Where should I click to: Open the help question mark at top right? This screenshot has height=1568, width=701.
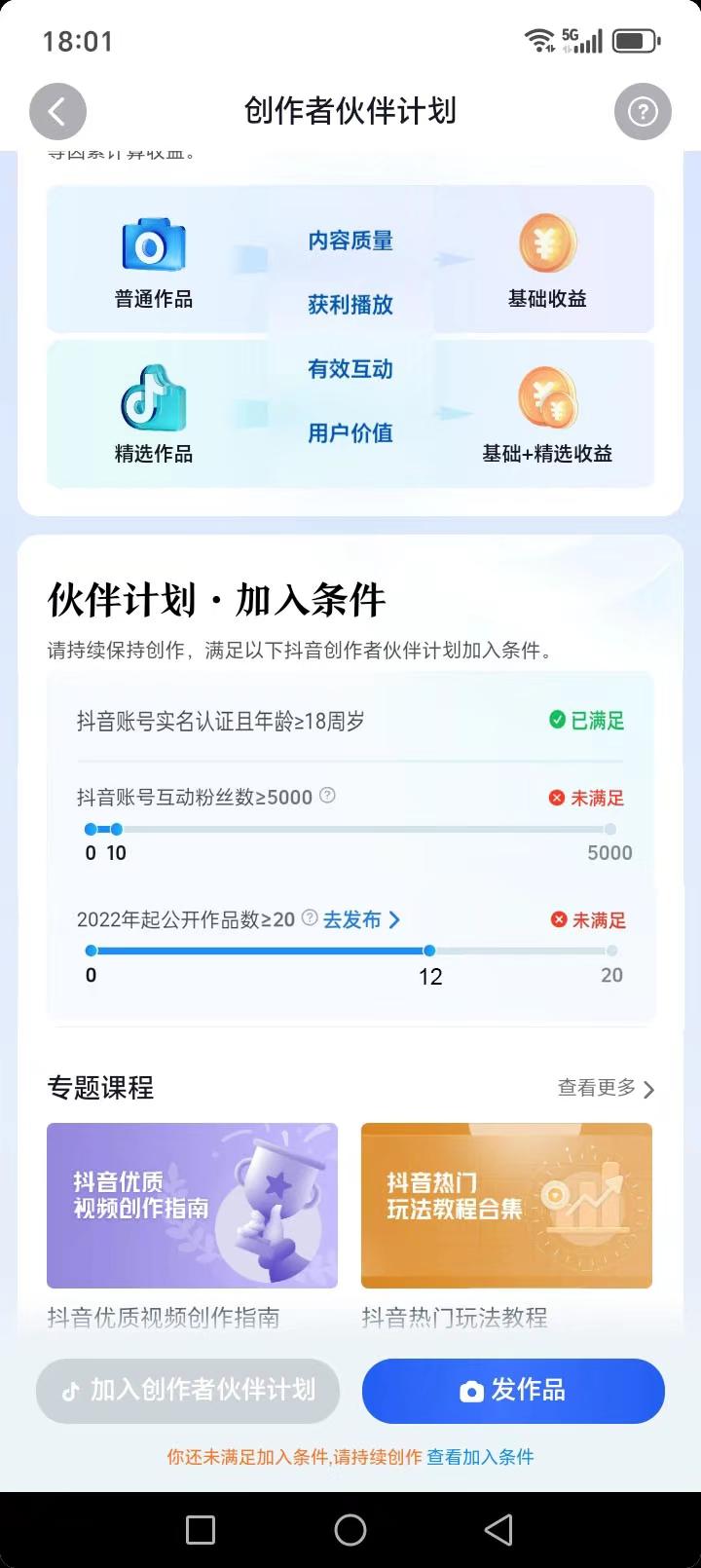click(x=643, y=111)
